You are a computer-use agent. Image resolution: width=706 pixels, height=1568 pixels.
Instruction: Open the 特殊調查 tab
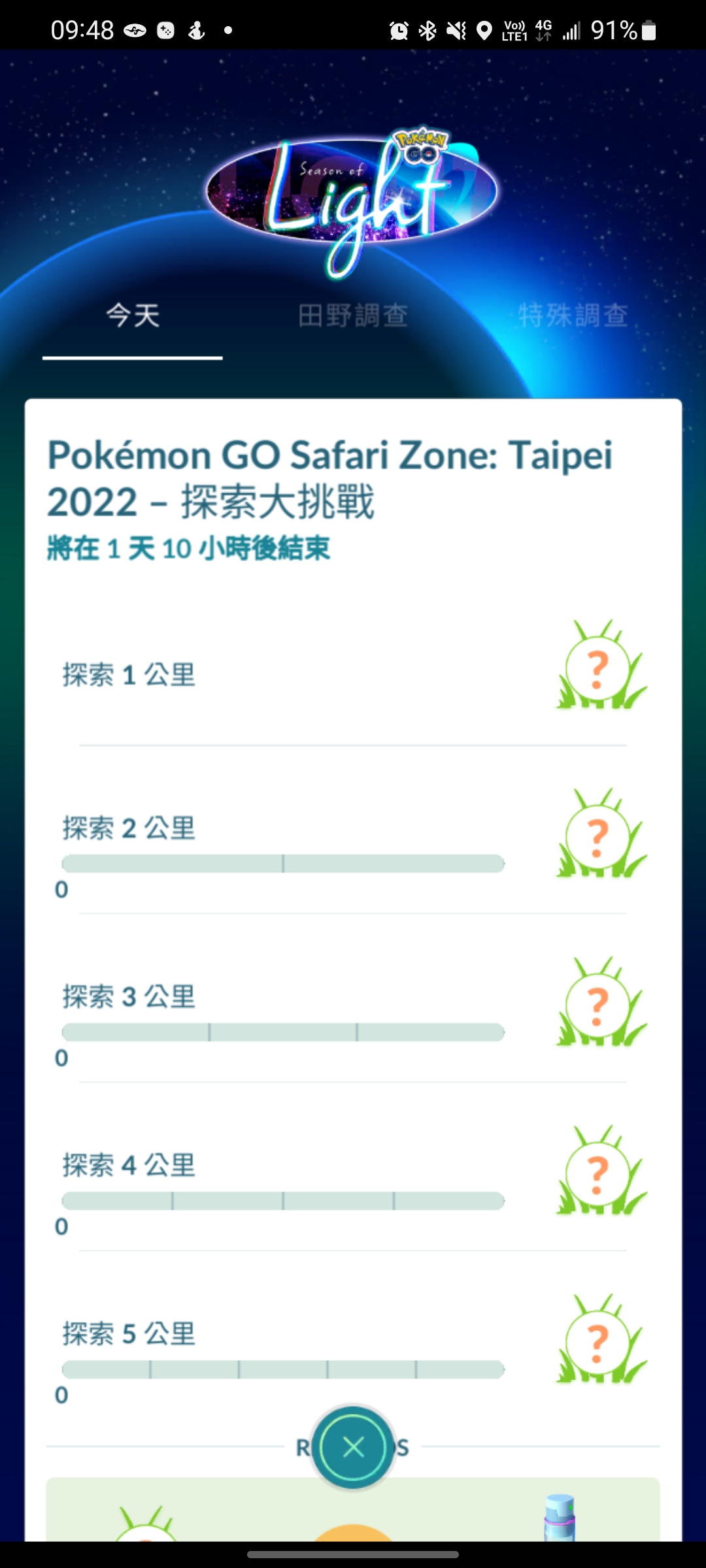(573, 316)
